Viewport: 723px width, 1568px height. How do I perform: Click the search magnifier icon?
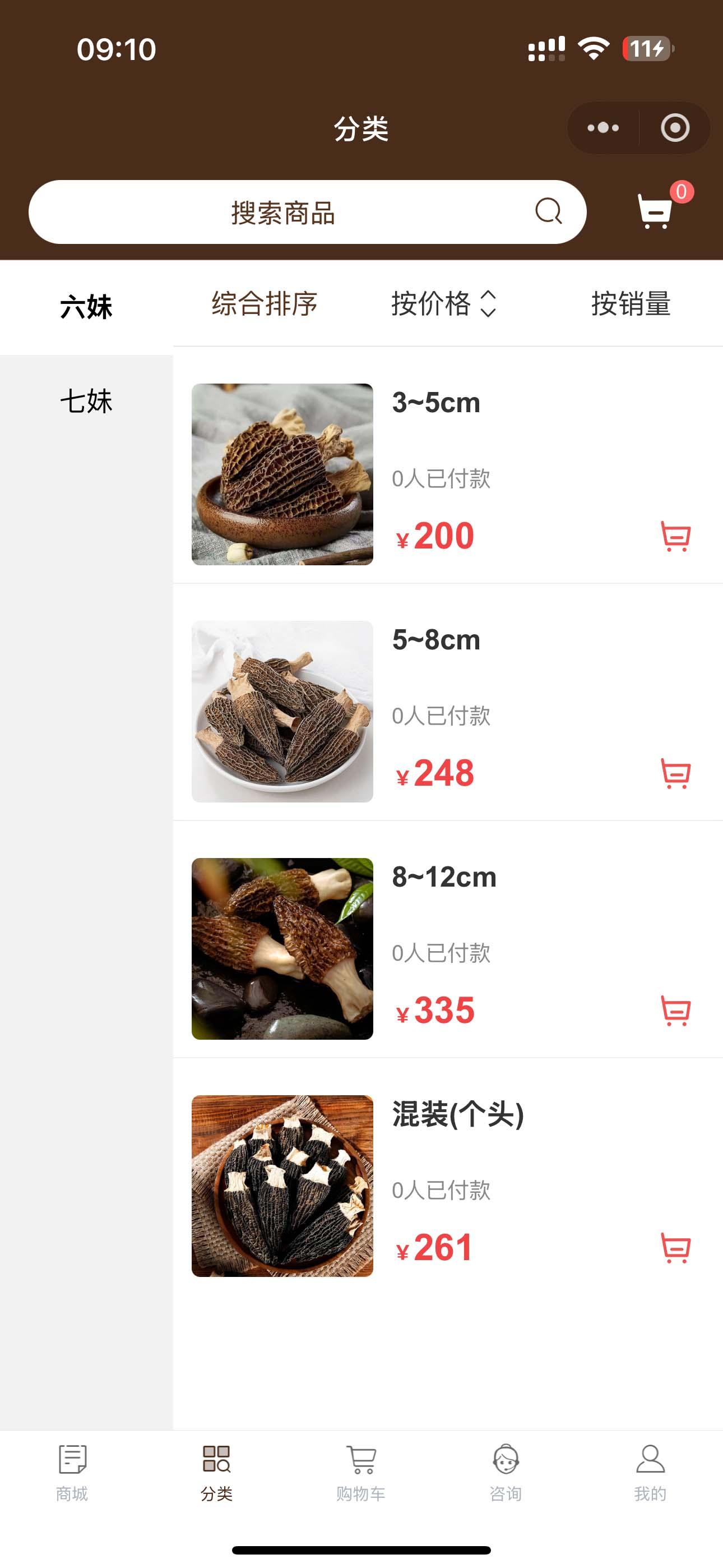point(548,211)
